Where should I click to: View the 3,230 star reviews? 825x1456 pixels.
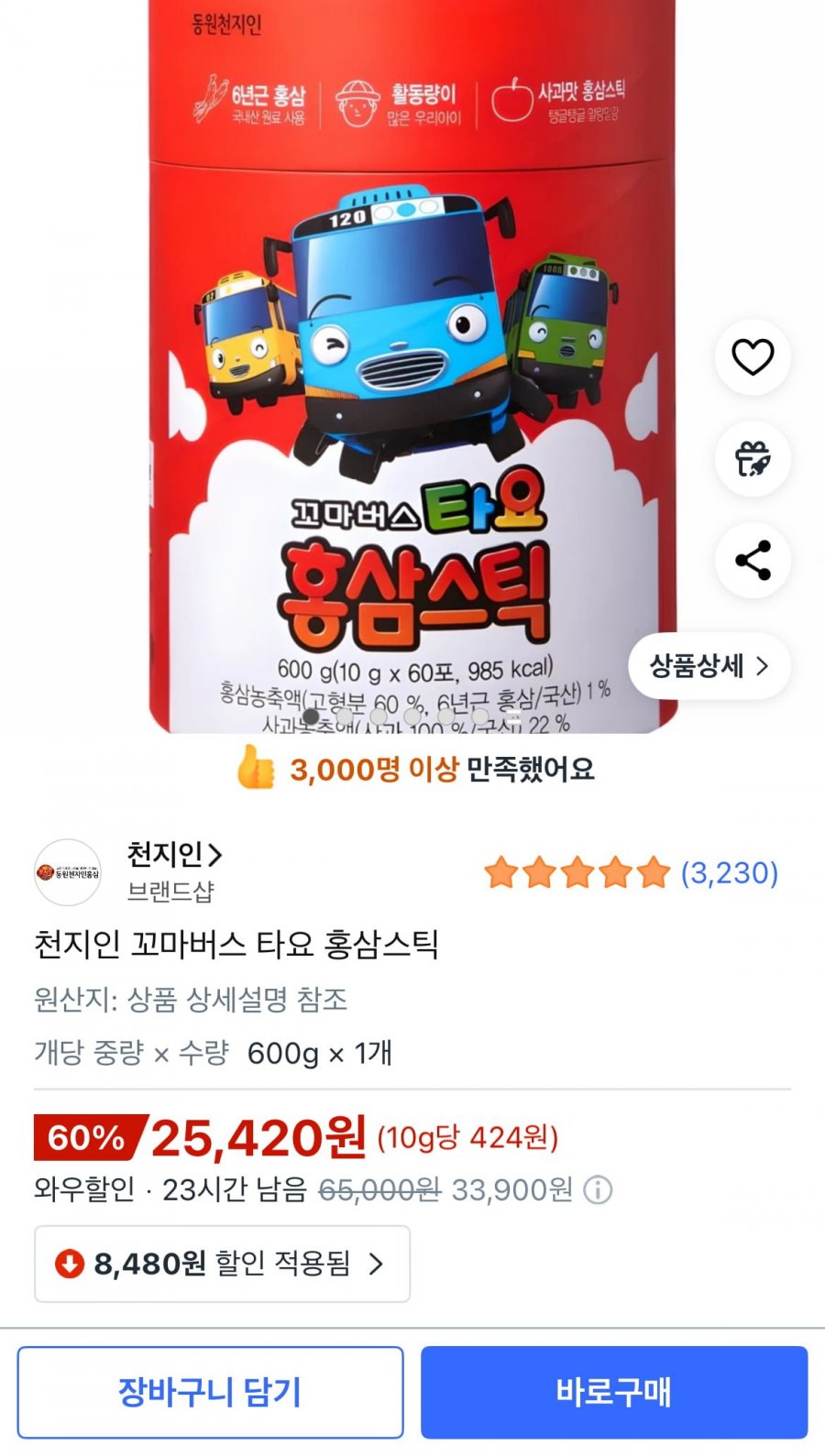coord(631,872)
